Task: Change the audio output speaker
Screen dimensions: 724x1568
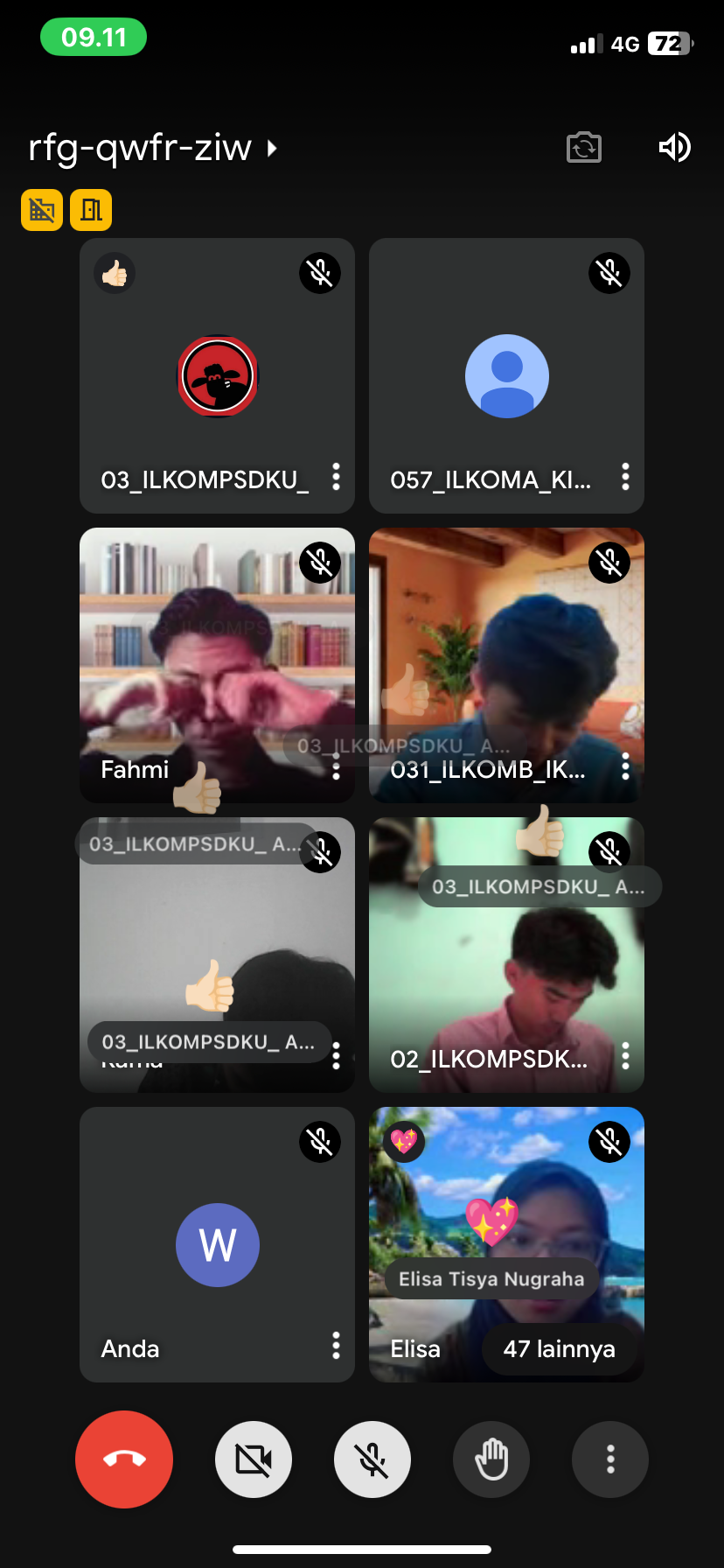Action: [674, 147]
